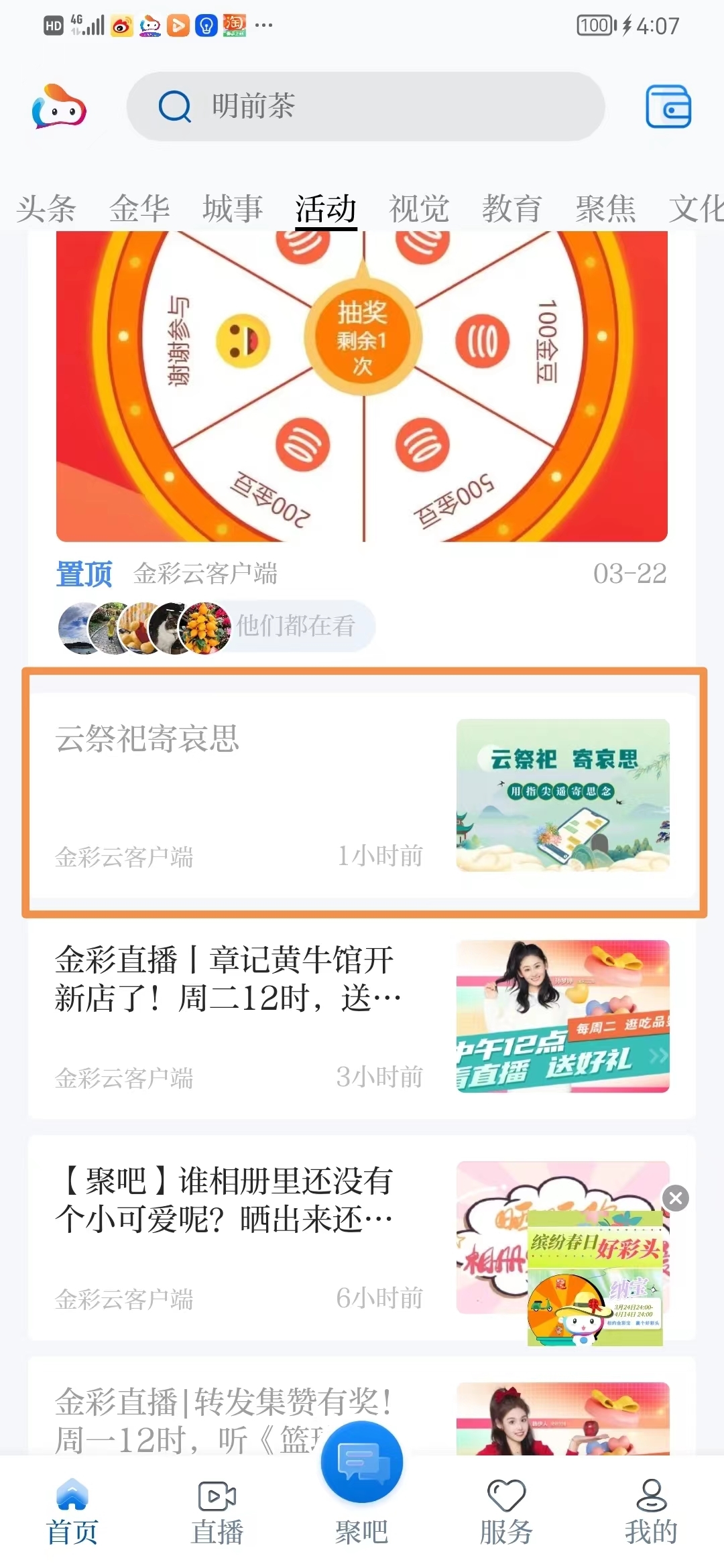
Task: Open 金彩直播 章记黄牛馆开新店了 article
Action: [228, 980]
